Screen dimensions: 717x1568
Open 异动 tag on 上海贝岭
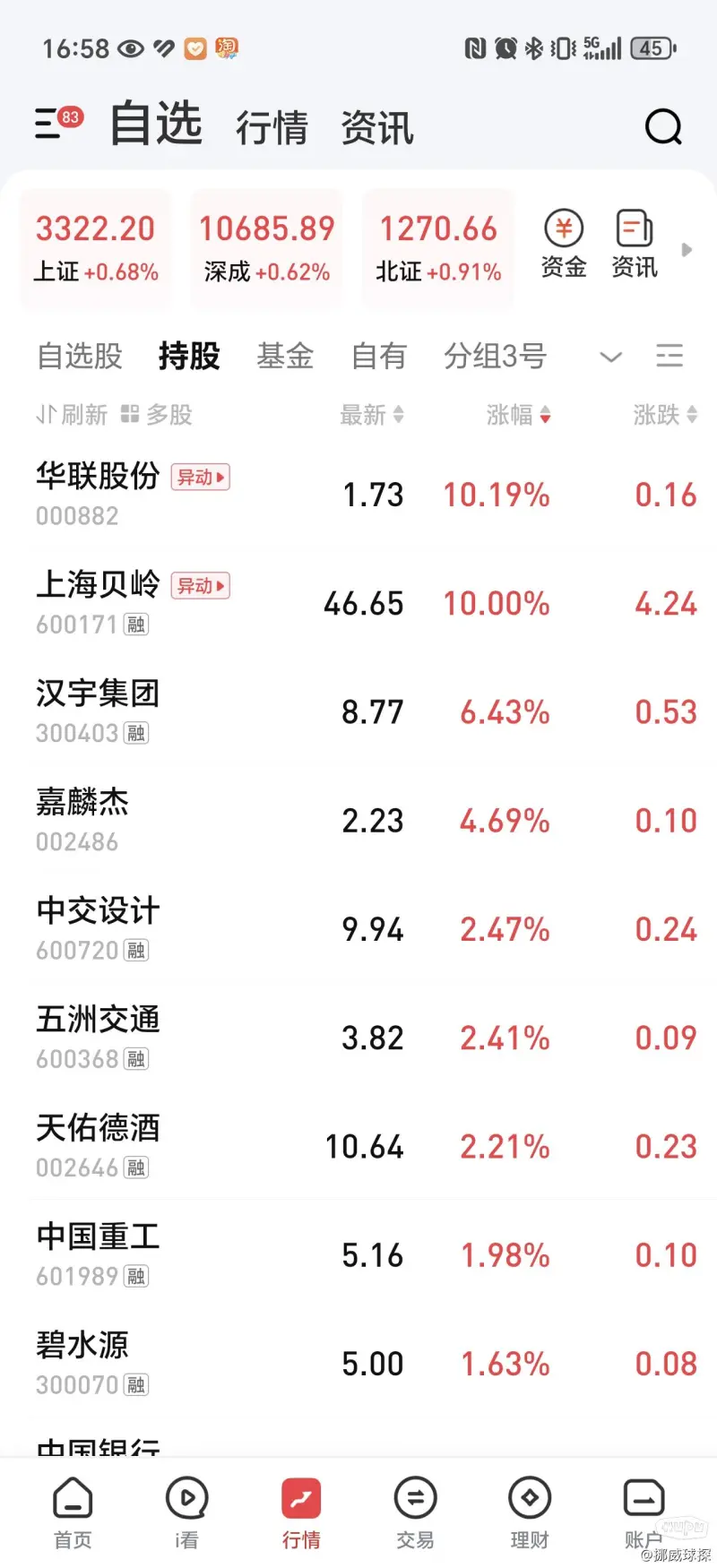click(201, 586)
